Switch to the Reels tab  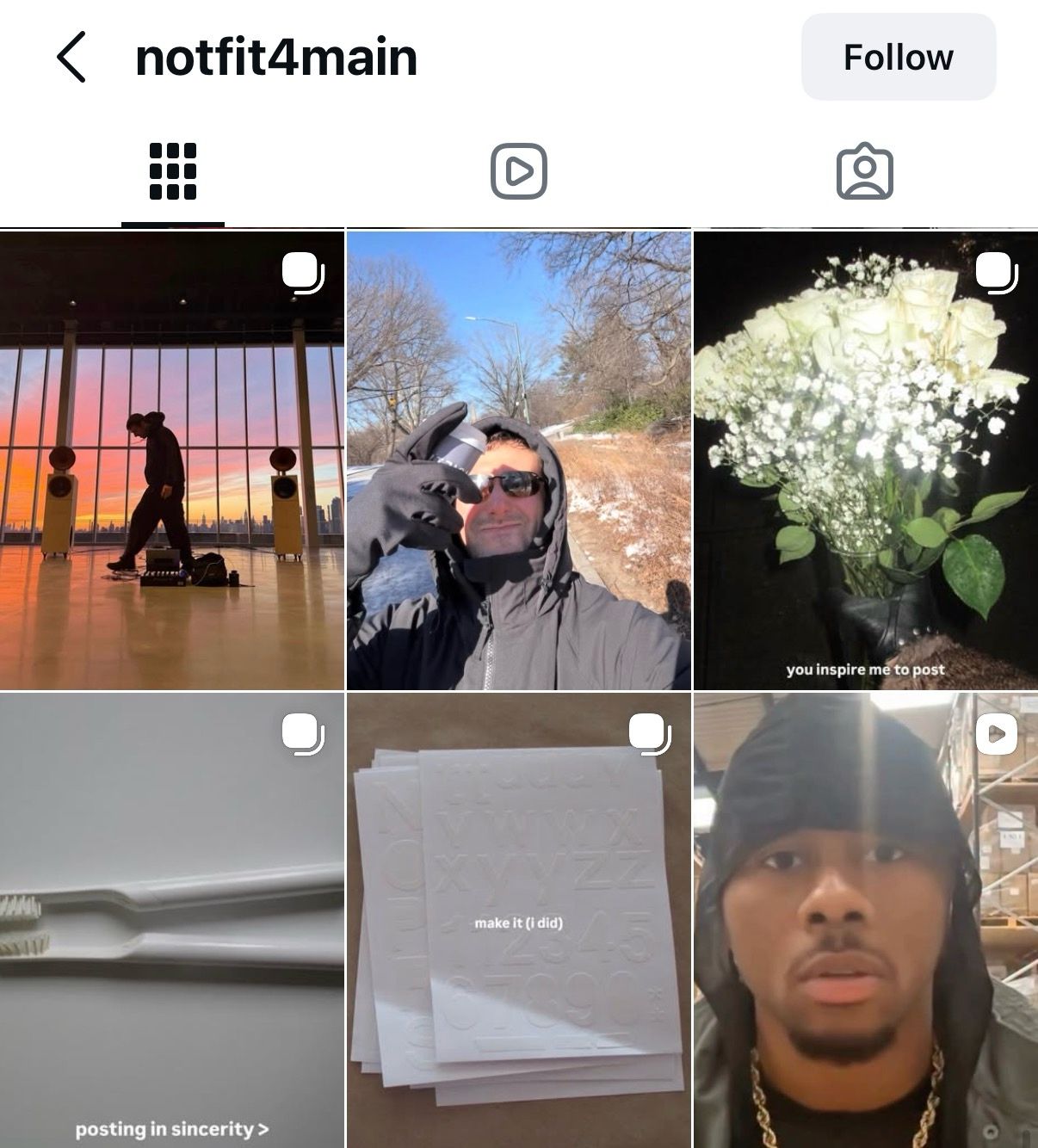tap(518, 171)
